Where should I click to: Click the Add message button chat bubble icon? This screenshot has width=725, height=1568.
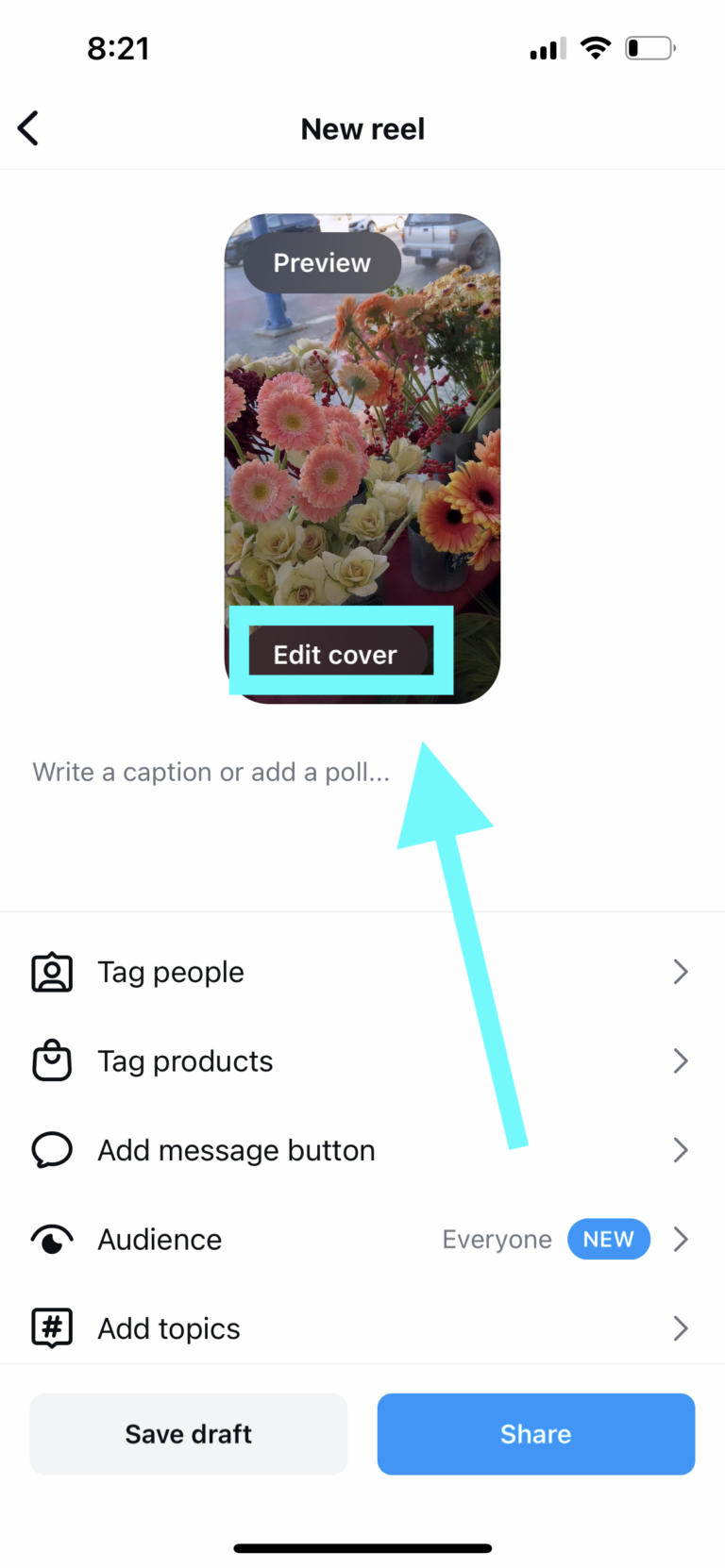(x=52, y=1149)
